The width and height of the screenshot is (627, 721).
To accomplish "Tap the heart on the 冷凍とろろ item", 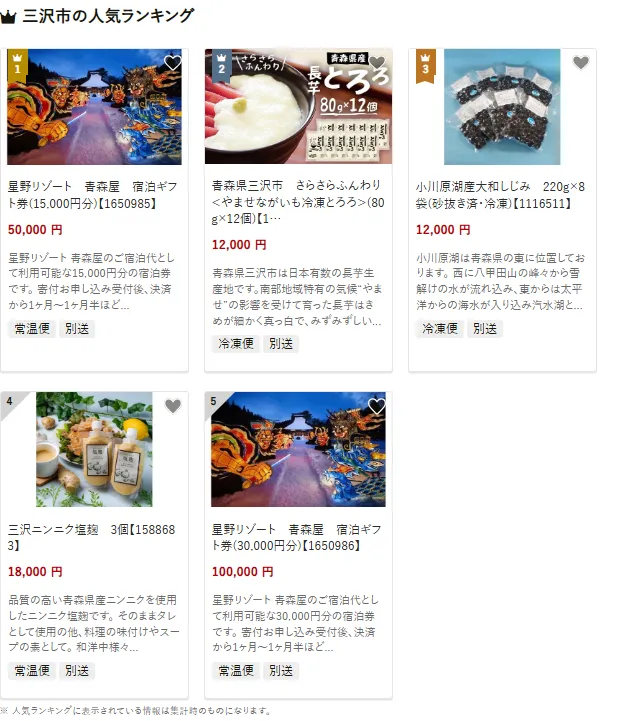I will click(377, 63).
